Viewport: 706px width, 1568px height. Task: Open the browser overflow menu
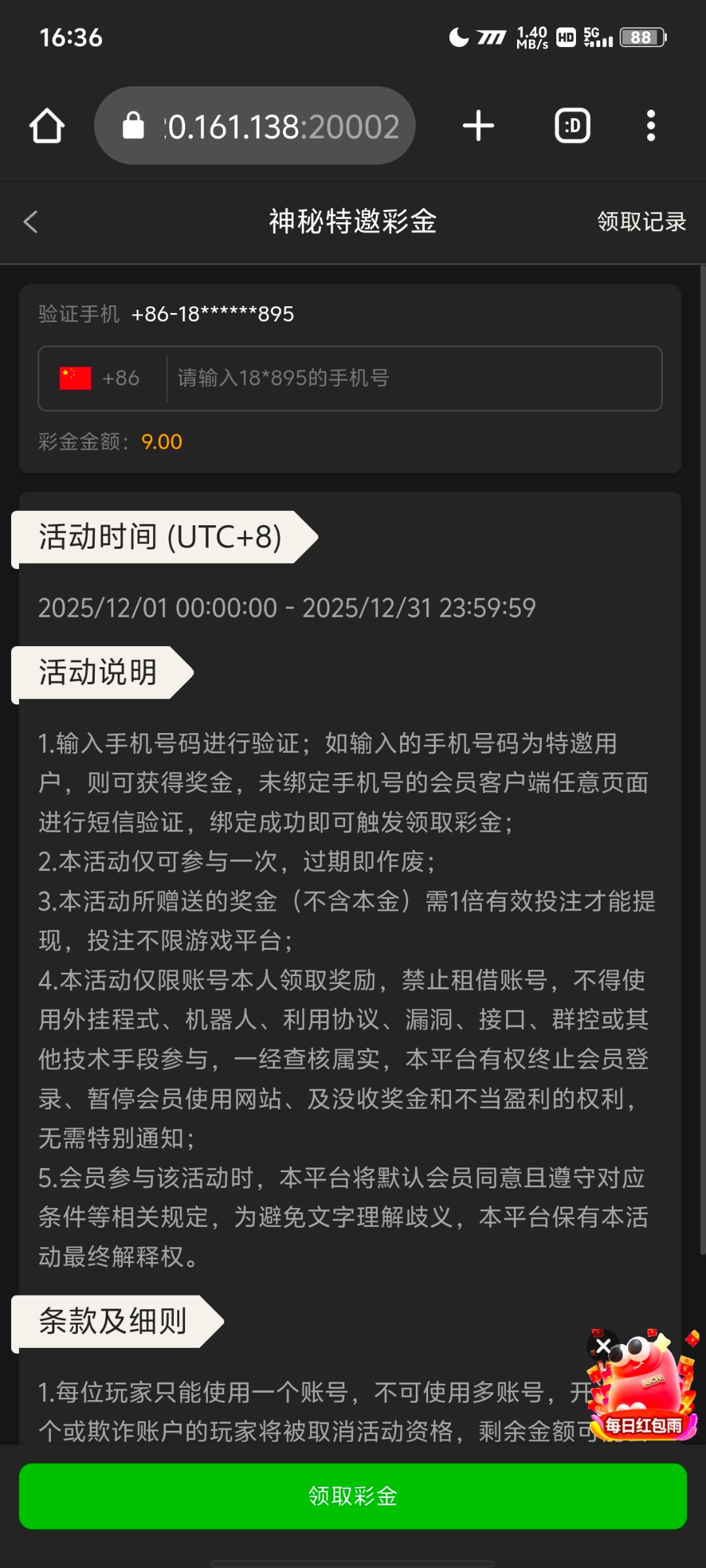650,125
